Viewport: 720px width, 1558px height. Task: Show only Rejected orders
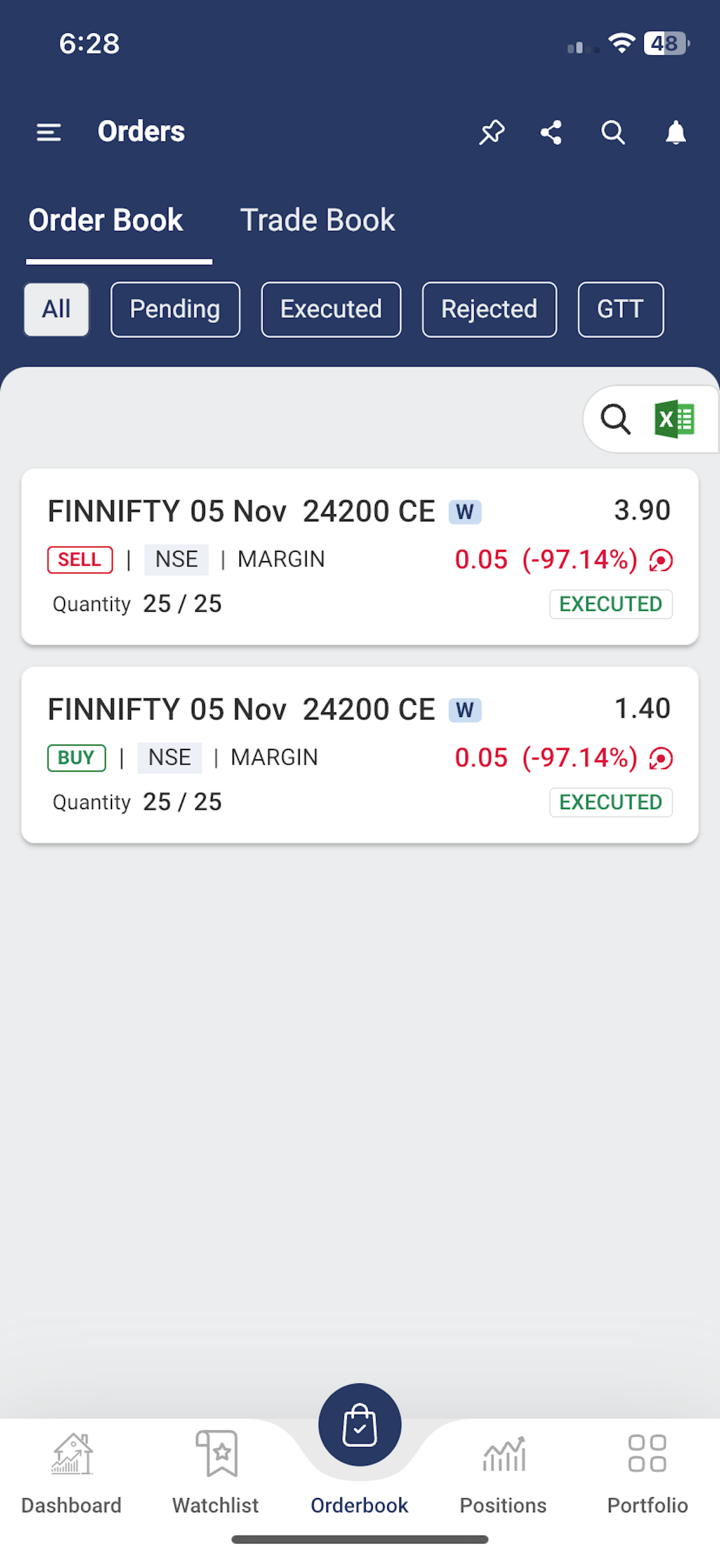[489, 309]
